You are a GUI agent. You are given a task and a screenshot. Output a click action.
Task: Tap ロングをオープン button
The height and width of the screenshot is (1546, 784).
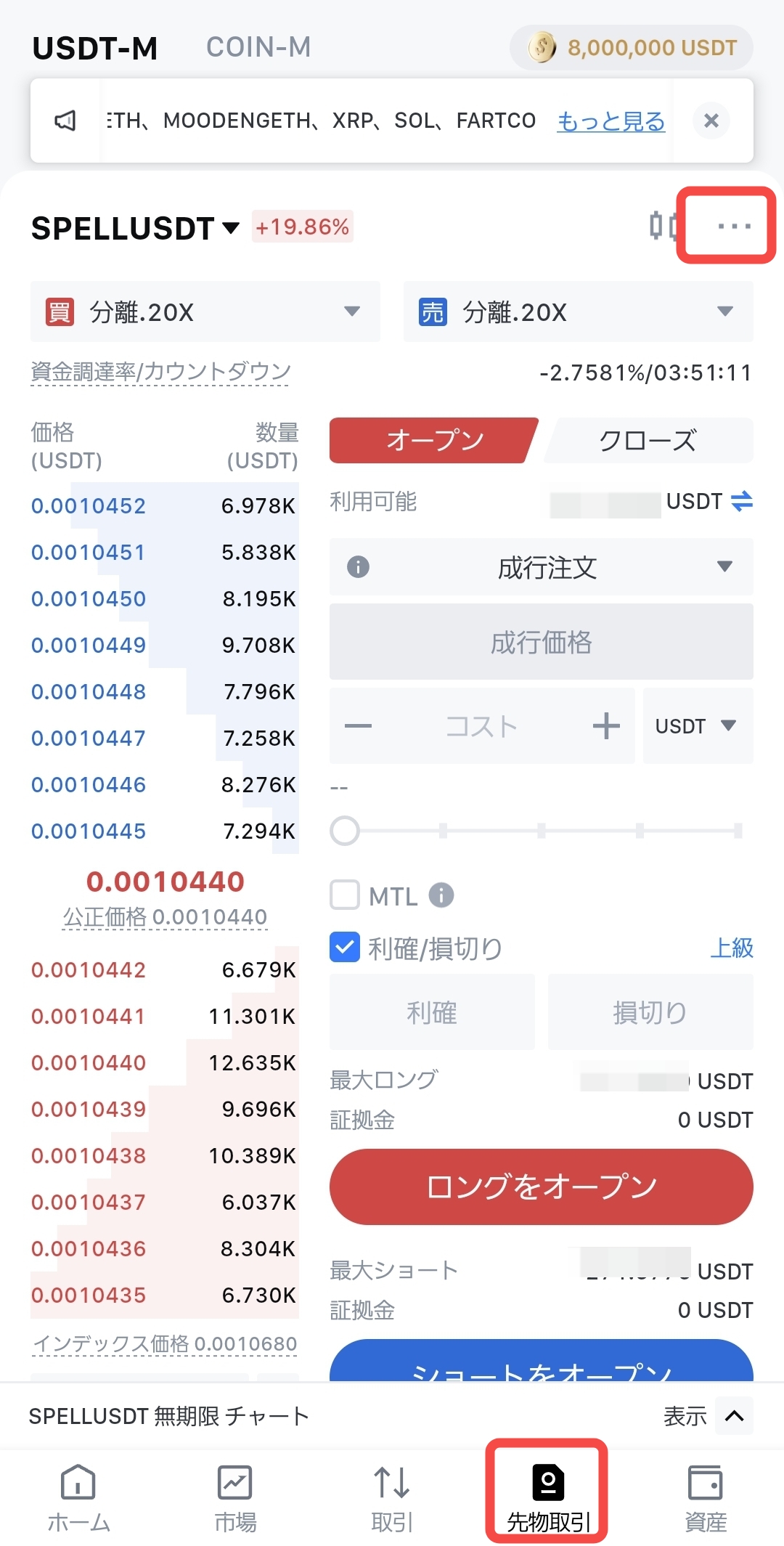[542, 1187]
